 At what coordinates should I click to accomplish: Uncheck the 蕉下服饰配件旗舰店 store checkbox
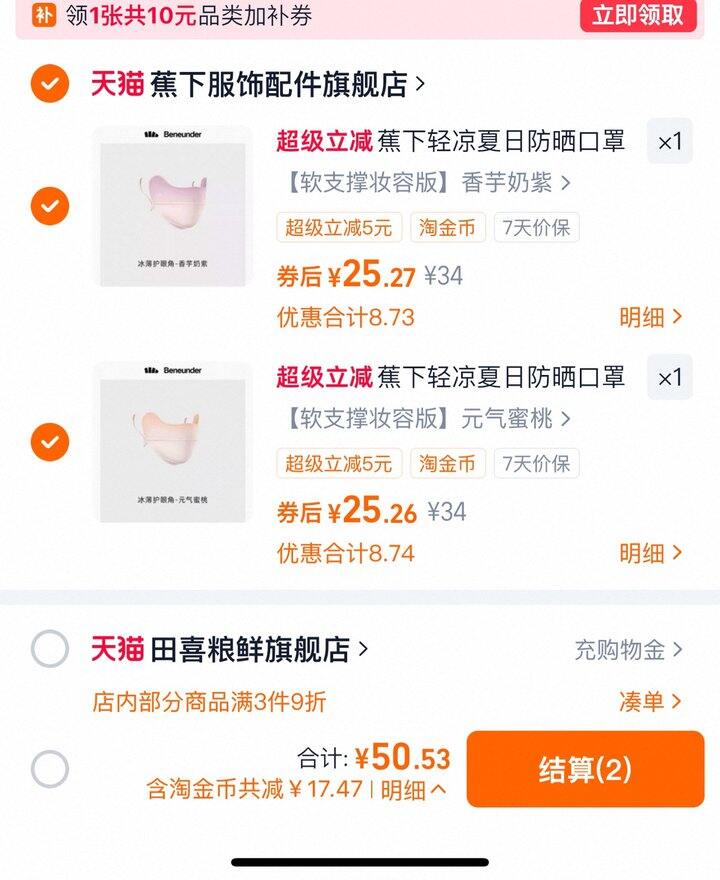pyautogui.click(x=50, y=84)
